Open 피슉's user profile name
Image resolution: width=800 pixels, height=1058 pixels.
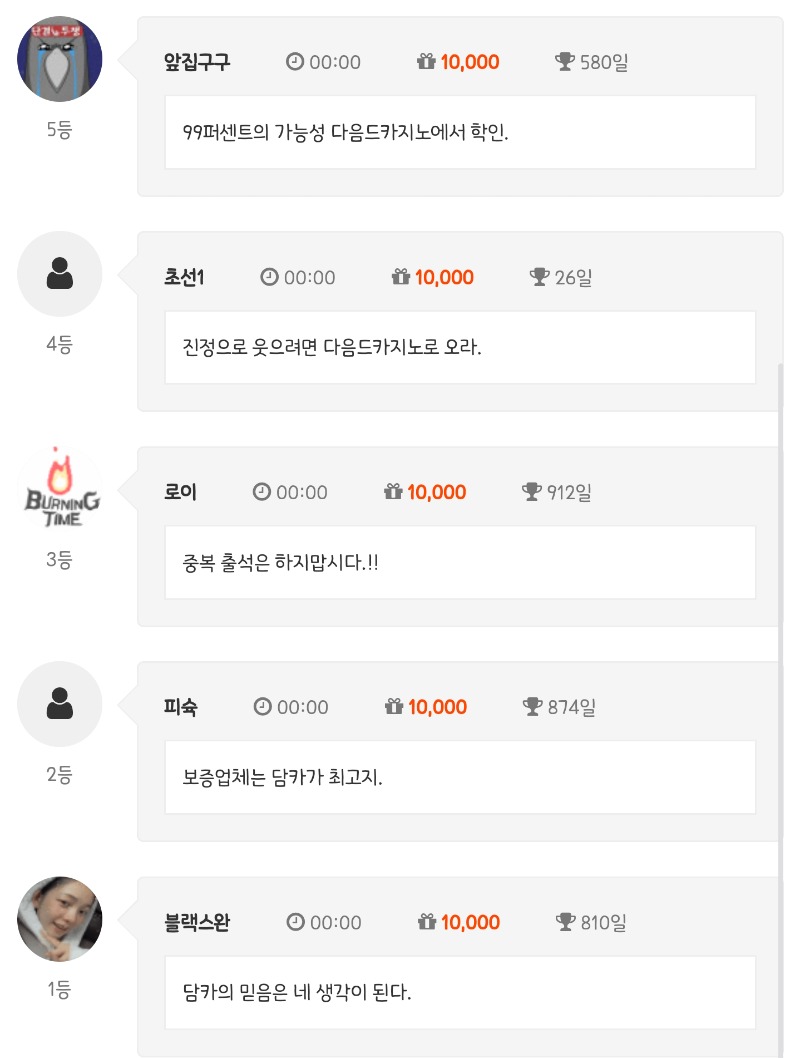point(181,707)
